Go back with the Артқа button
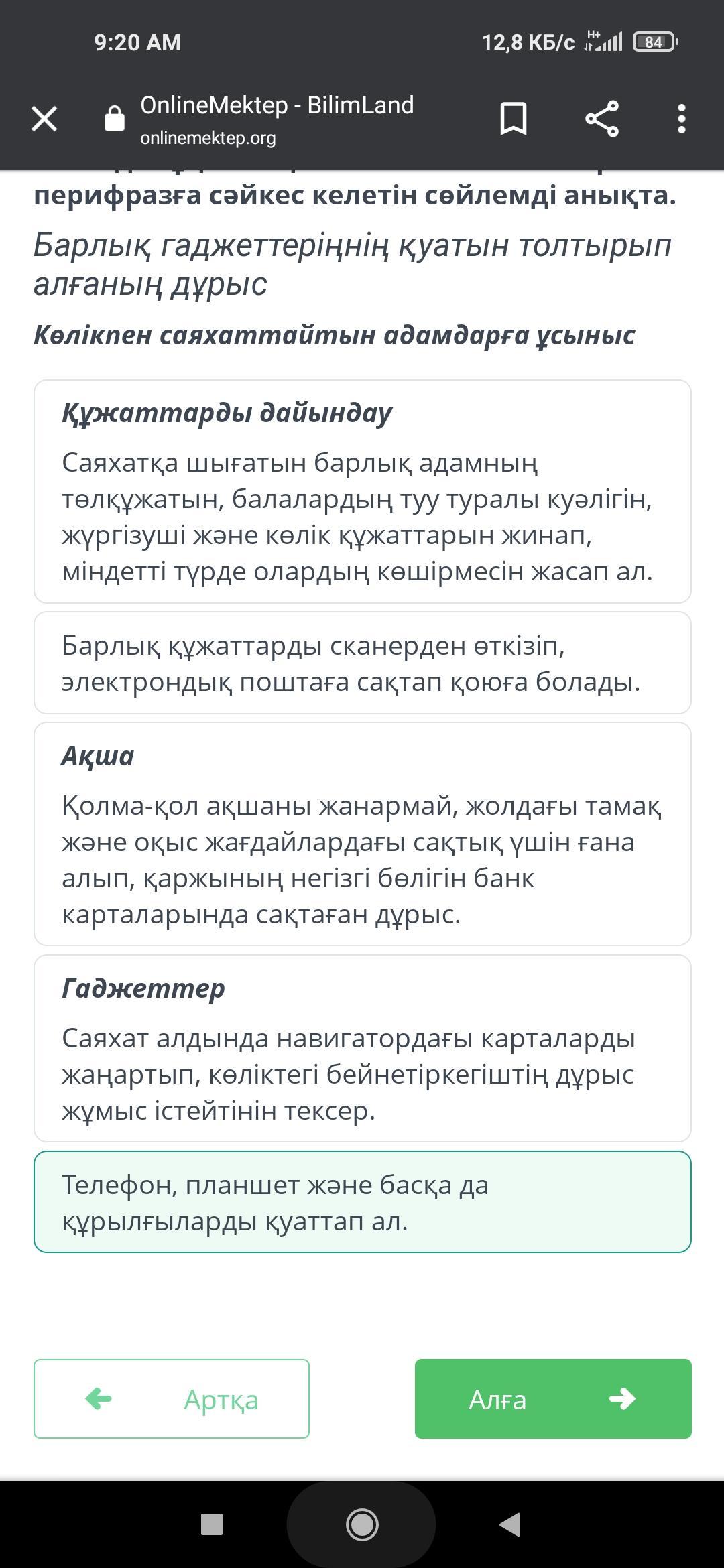Image resolution: width=724 pixels, height=1568 pixels. coord(172,1399)
